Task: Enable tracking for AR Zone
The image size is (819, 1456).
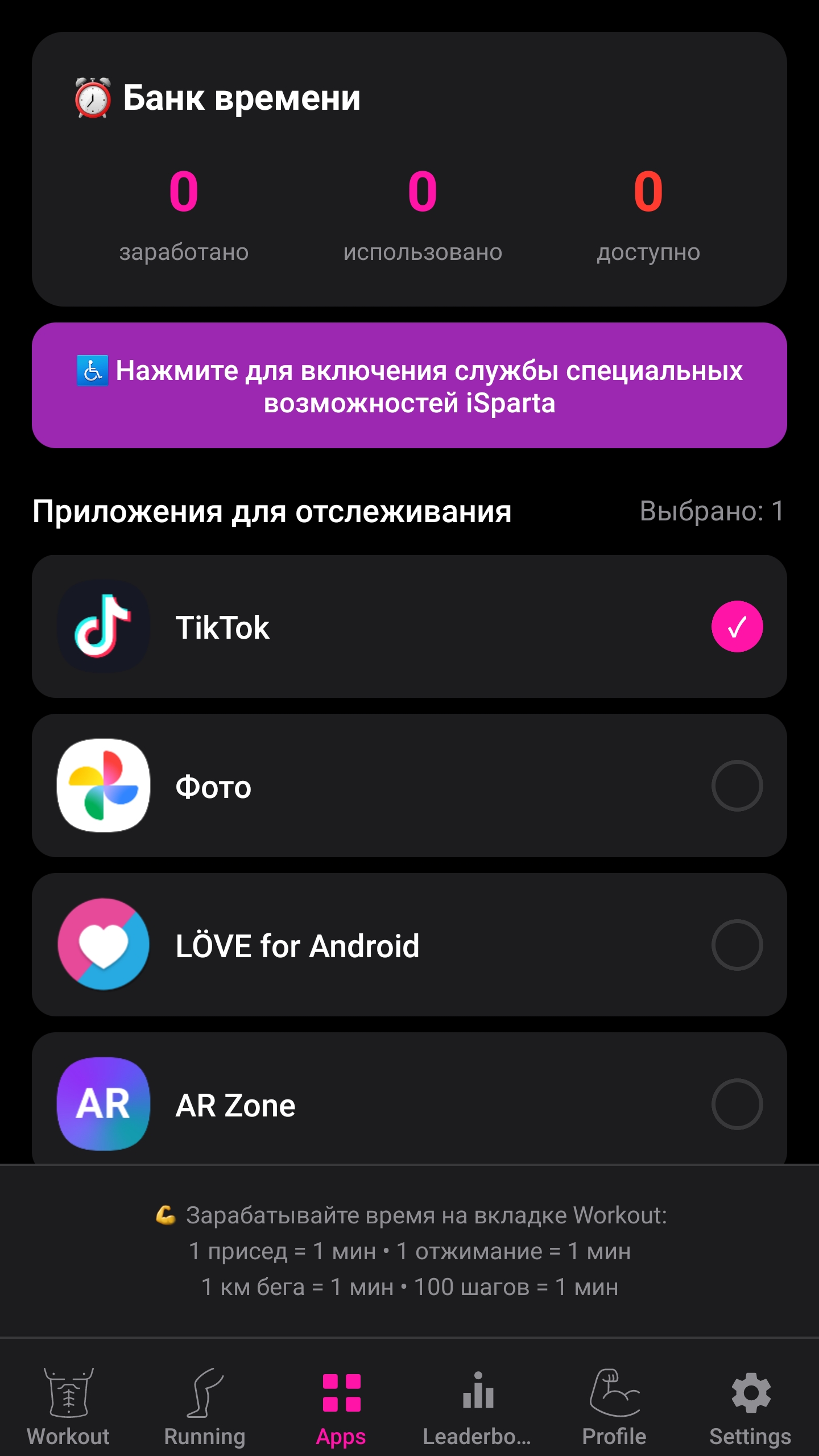Action: click(x=737, y=1106)
